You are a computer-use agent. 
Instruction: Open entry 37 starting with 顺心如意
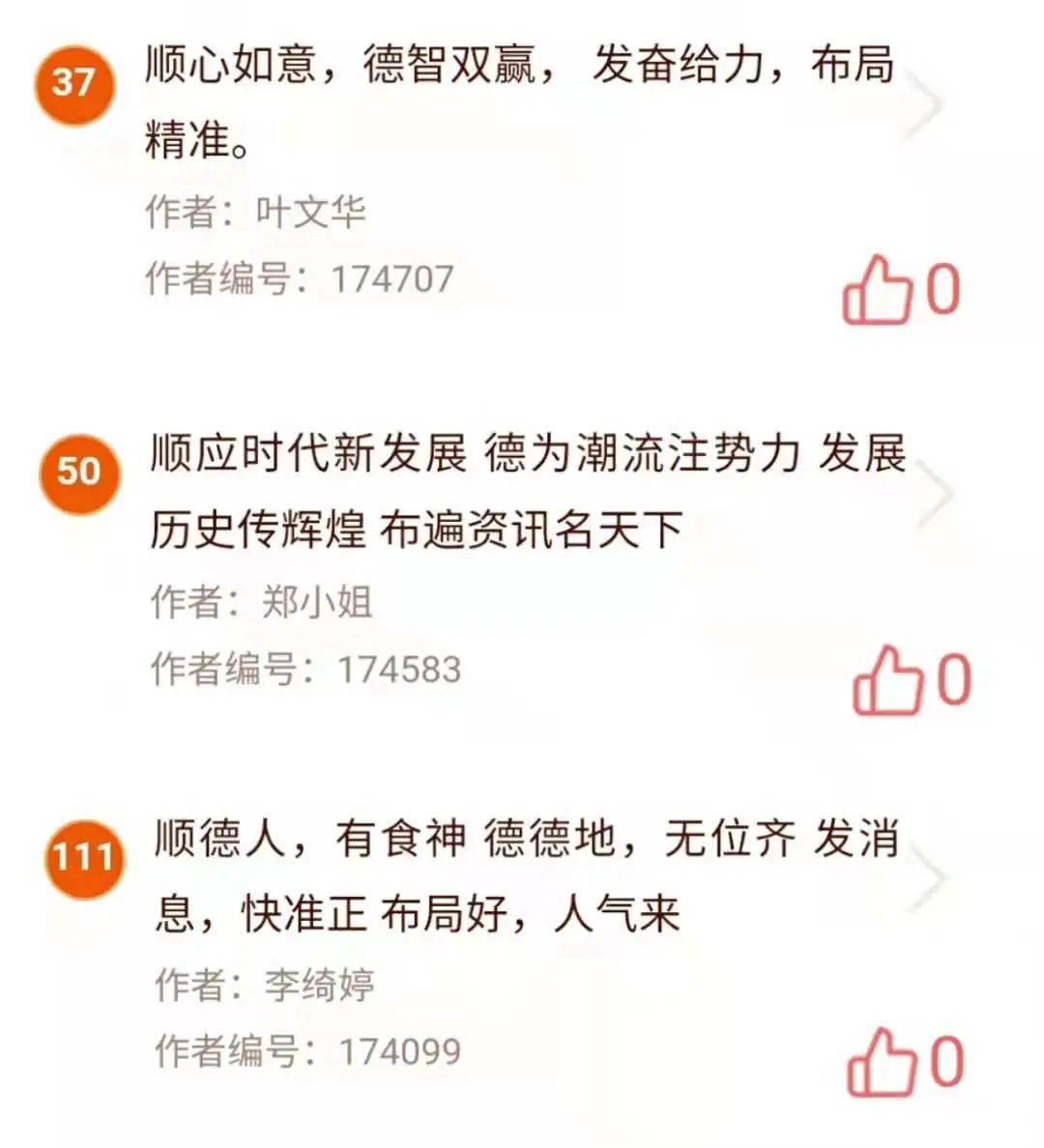(923, 105)
